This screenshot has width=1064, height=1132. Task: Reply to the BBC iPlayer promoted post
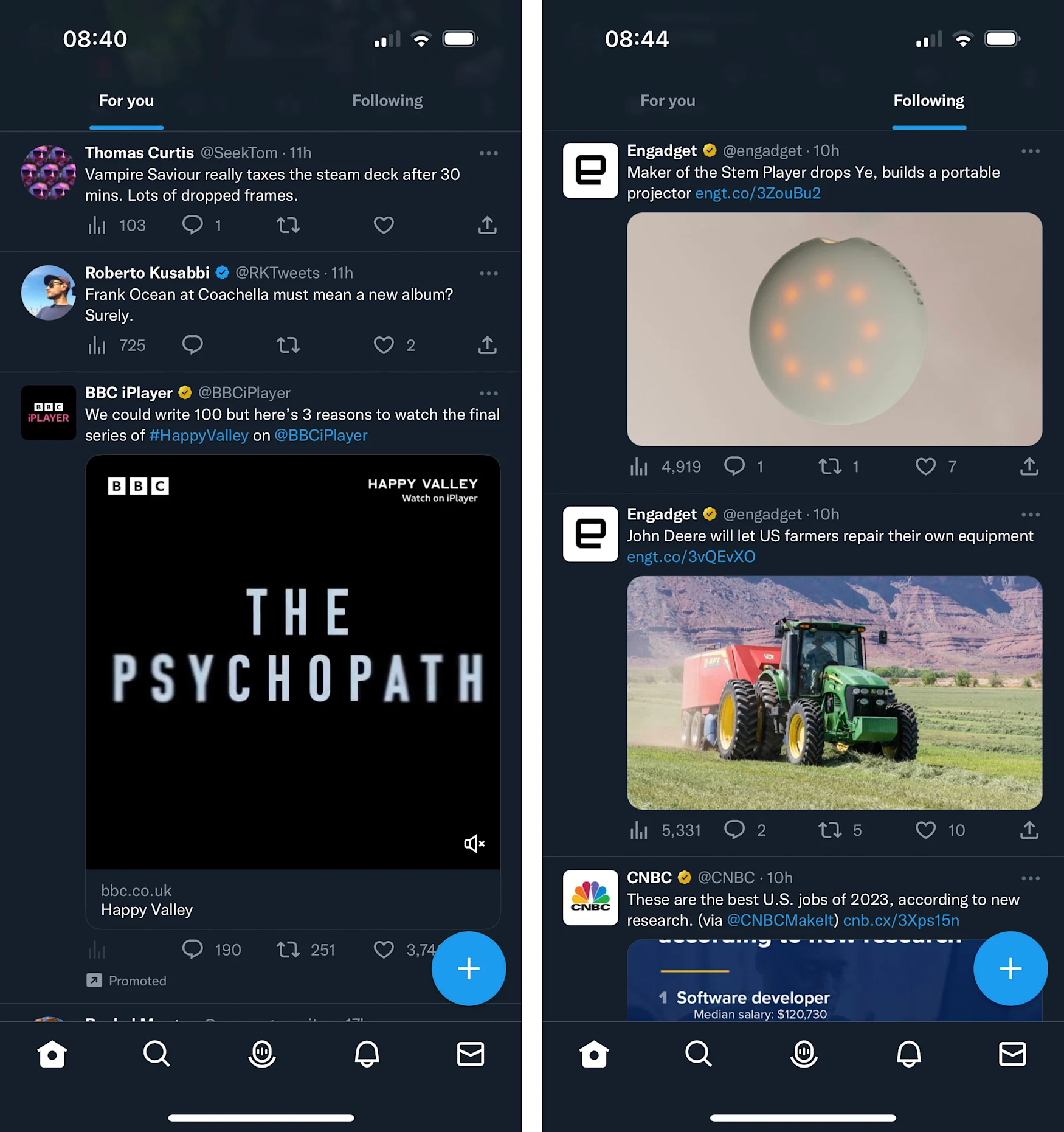coord(193,950)
